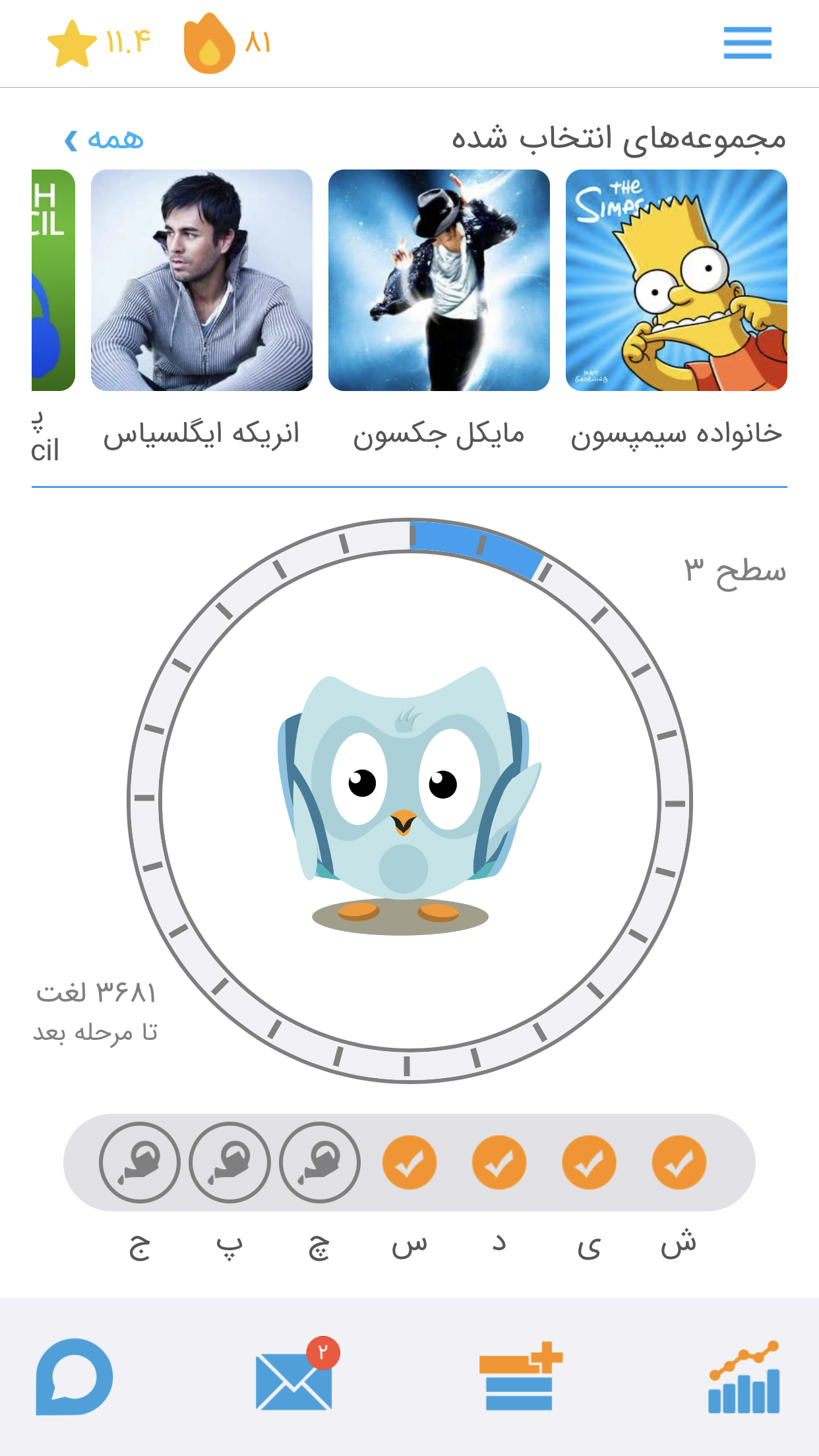Select the watering can for day ج
819x1456 pixels.
click(140, 1162)
